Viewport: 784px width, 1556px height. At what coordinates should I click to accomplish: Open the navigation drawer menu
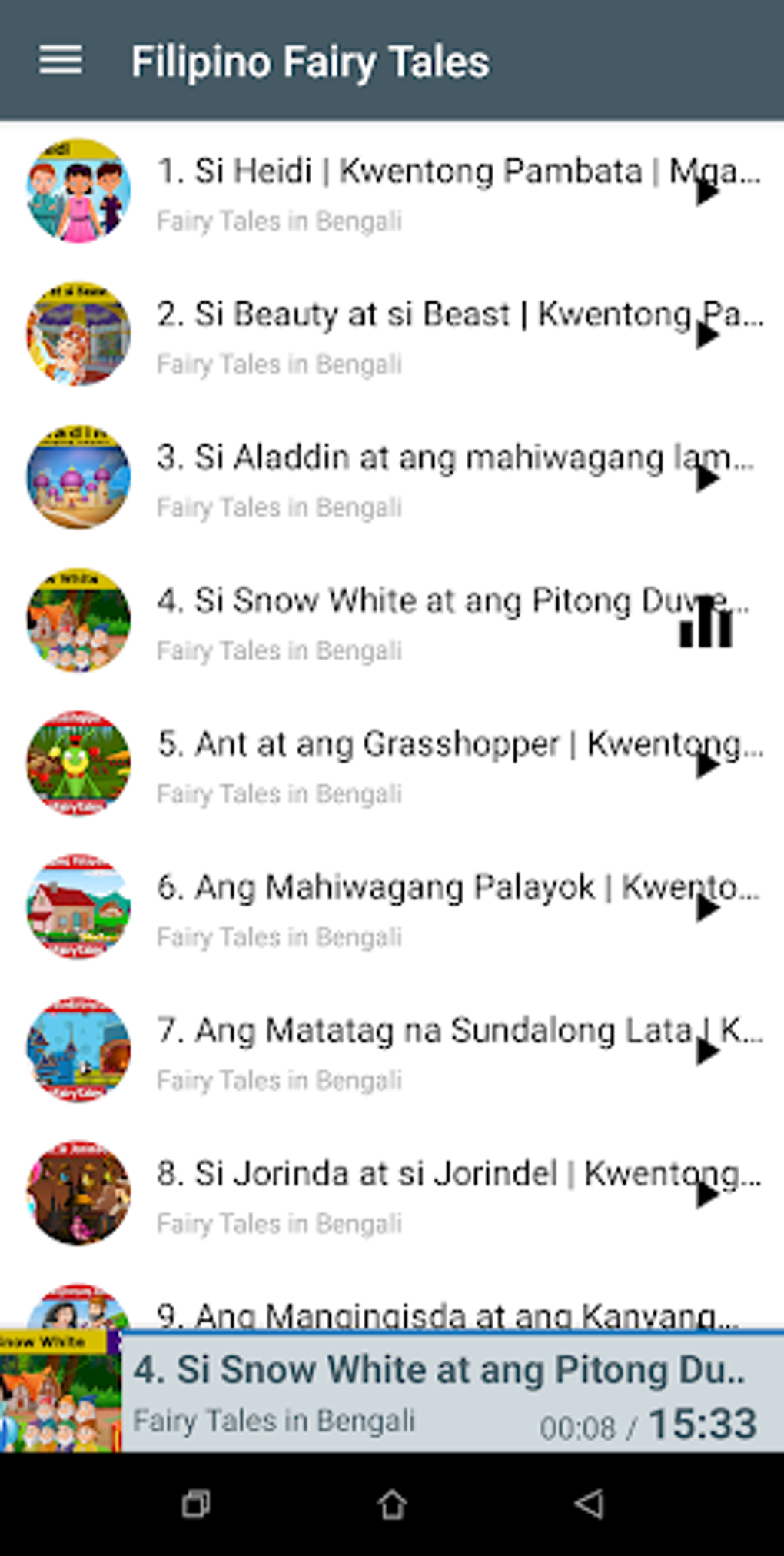(60, 60)
